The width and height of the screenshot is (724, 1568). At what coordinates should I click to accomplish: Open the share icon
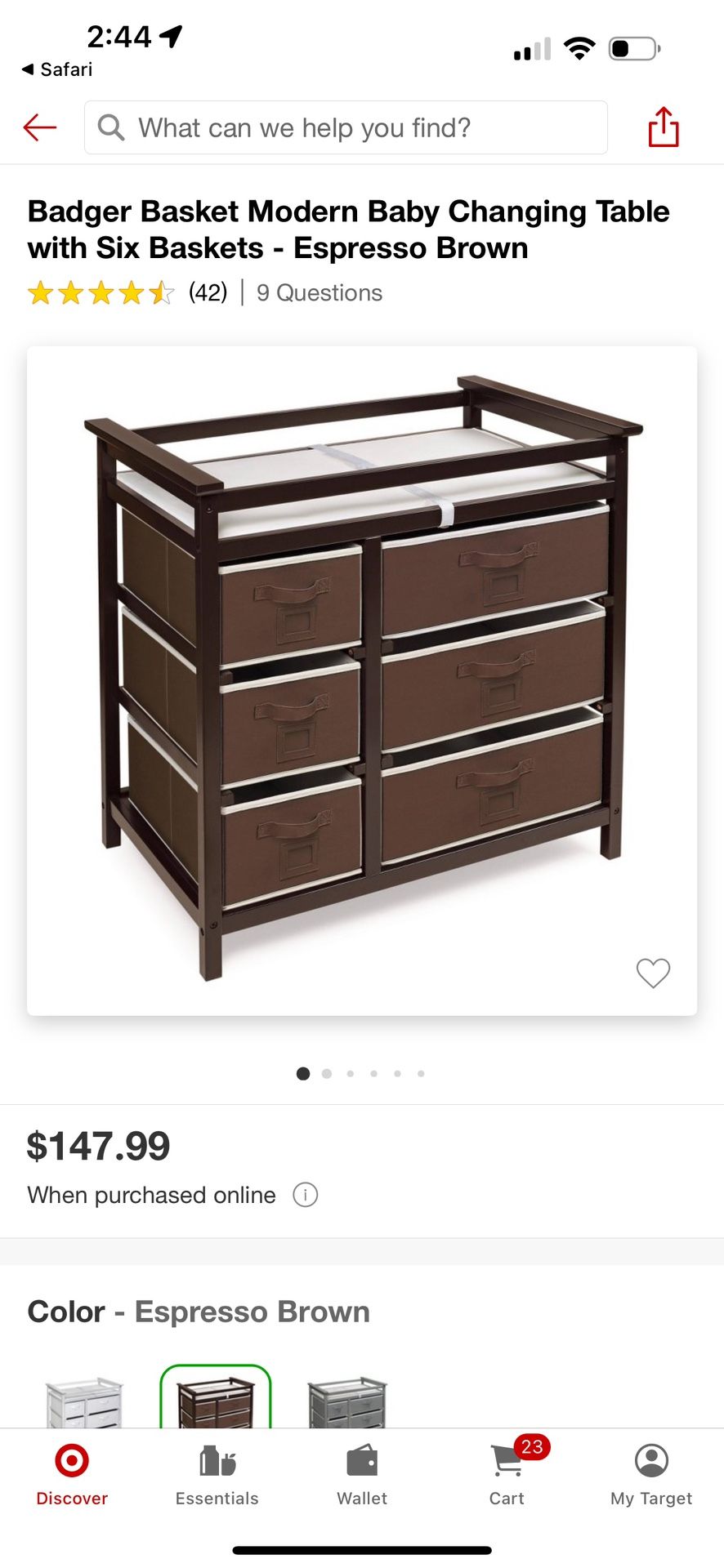point(664,127)
